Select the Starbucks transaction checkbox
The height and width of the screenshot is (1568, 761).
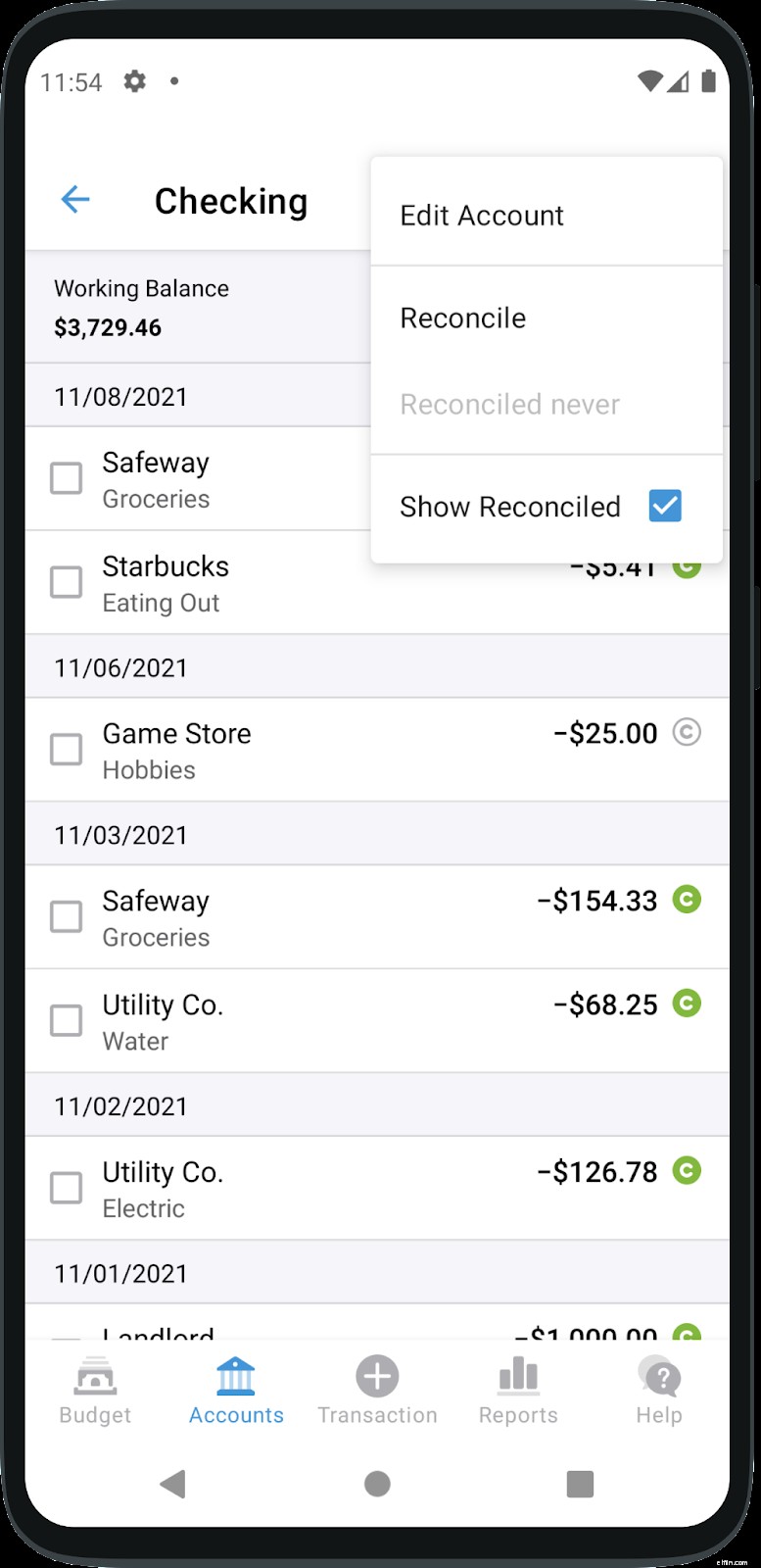coord(66,581)
